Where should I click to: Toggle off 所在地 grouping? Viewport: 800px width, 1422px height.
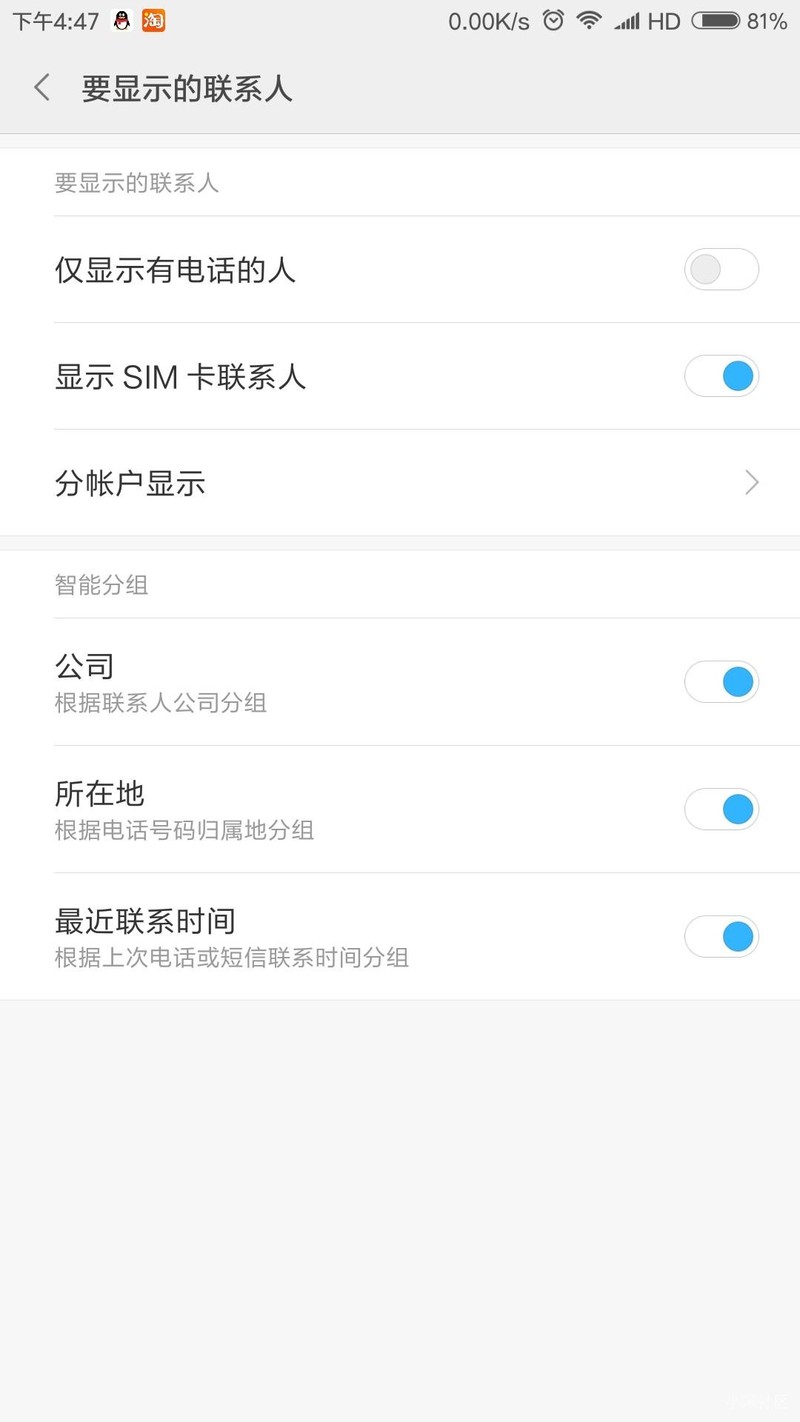pyautogui.click(x=721, y=809)
